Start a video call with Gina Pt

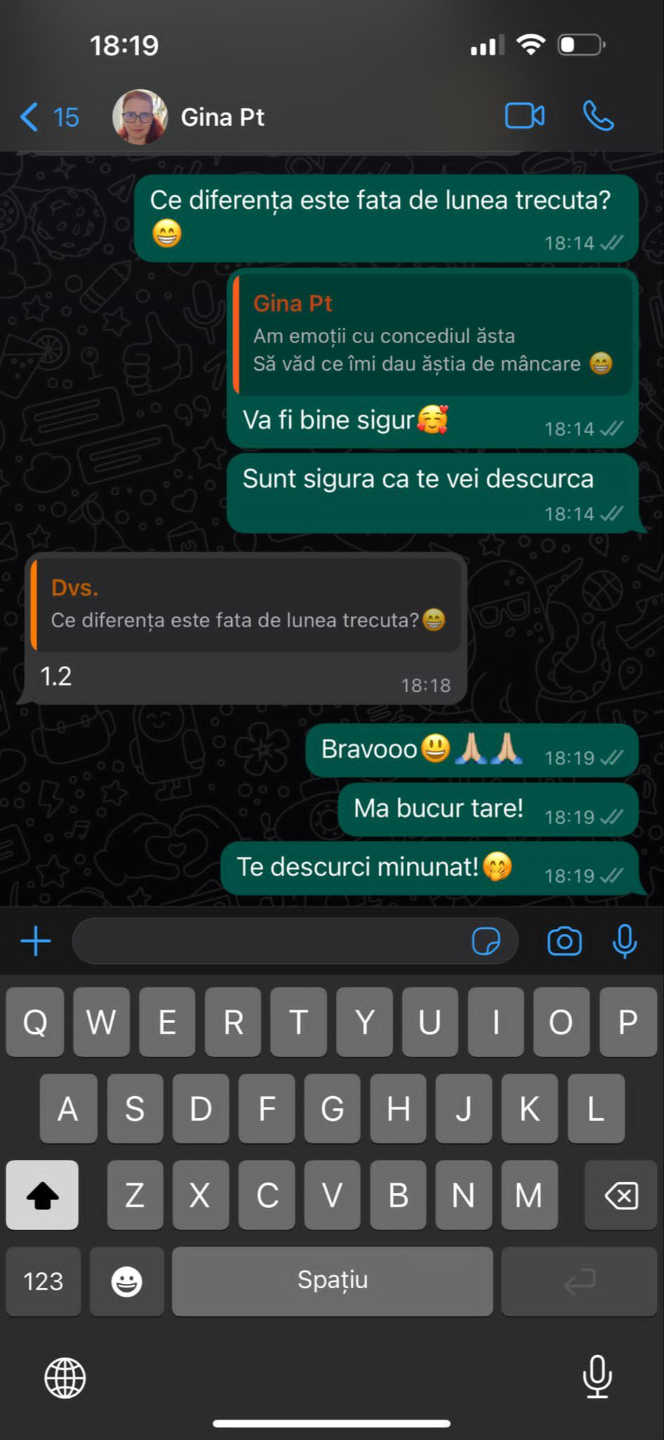(x=525, y=116)
